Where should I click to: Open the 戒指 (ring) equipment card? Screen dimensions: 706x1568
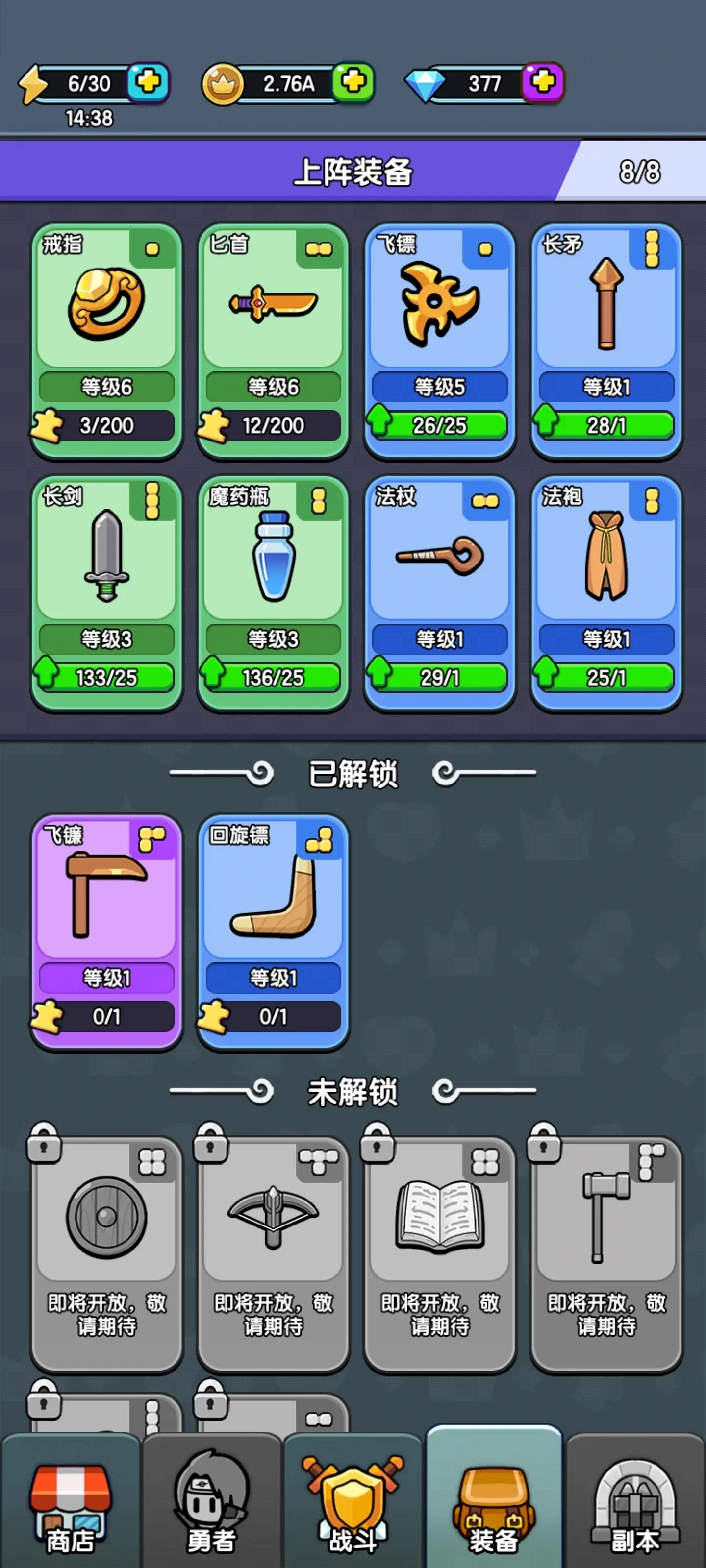106,338
